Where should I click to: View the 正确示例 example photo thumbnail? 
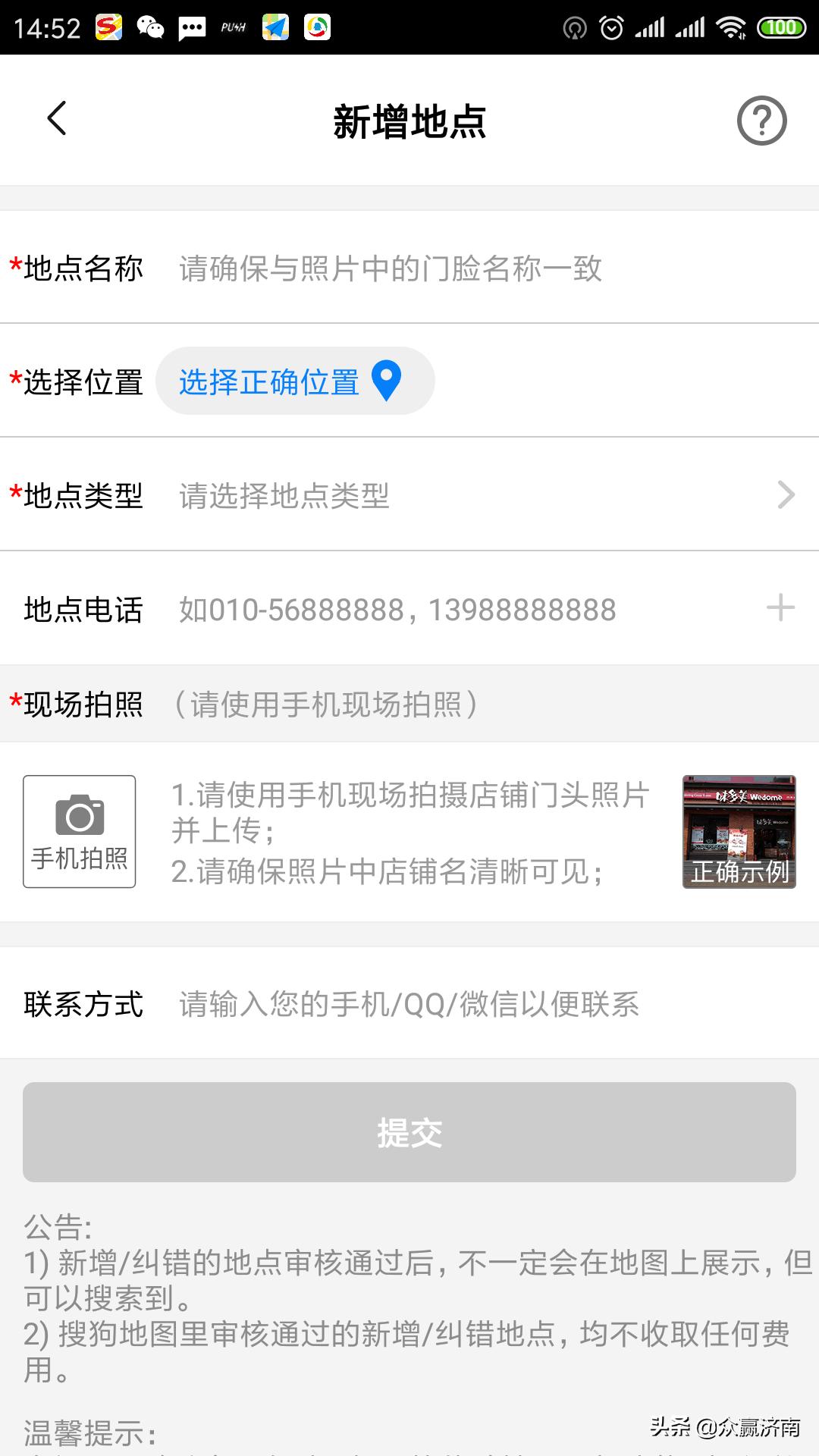(x=739, y=830)
